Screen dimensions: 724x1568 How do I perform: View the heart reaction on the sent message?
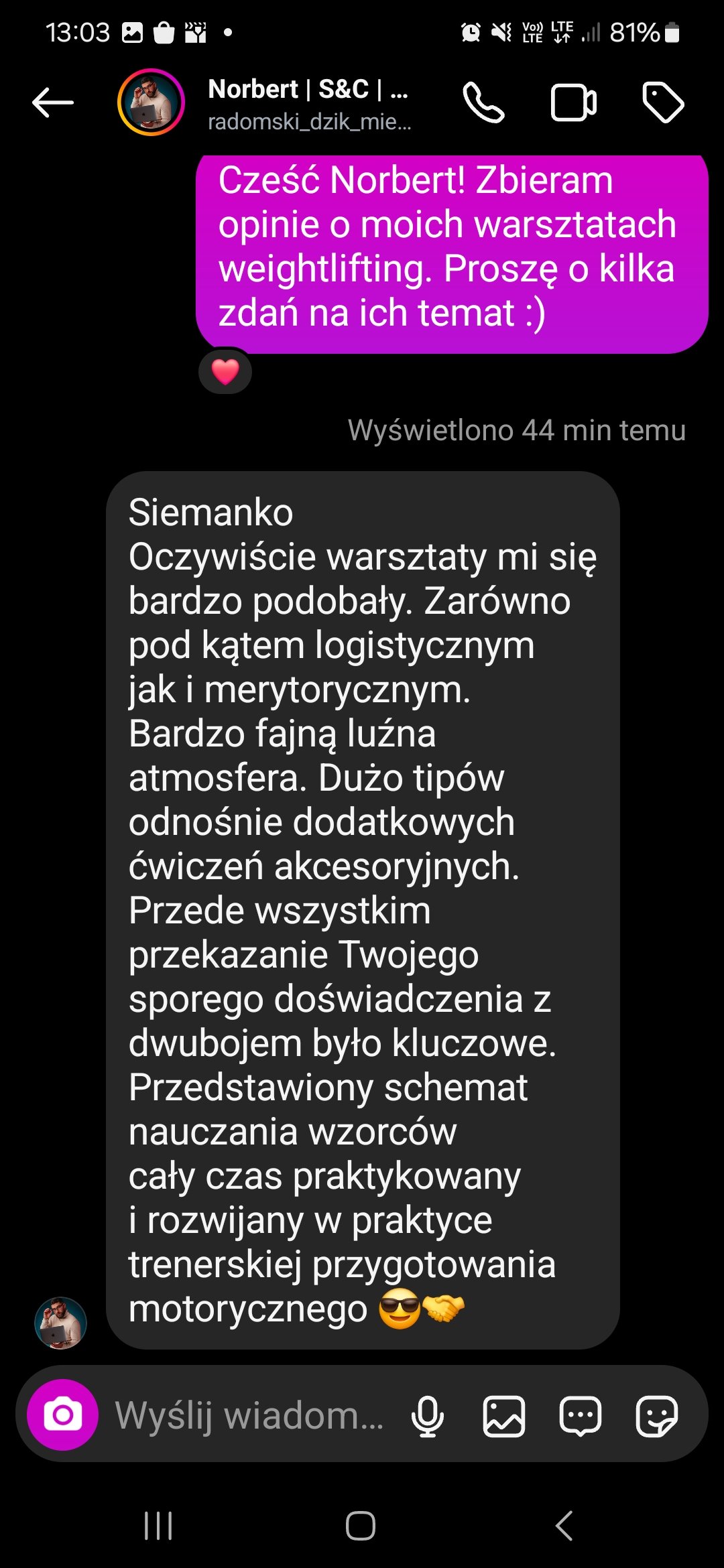pos(225,371)
